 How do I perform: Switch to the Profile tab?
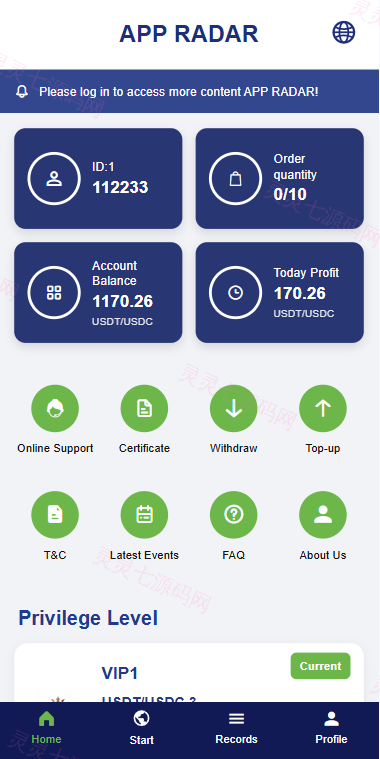[331, 728]
